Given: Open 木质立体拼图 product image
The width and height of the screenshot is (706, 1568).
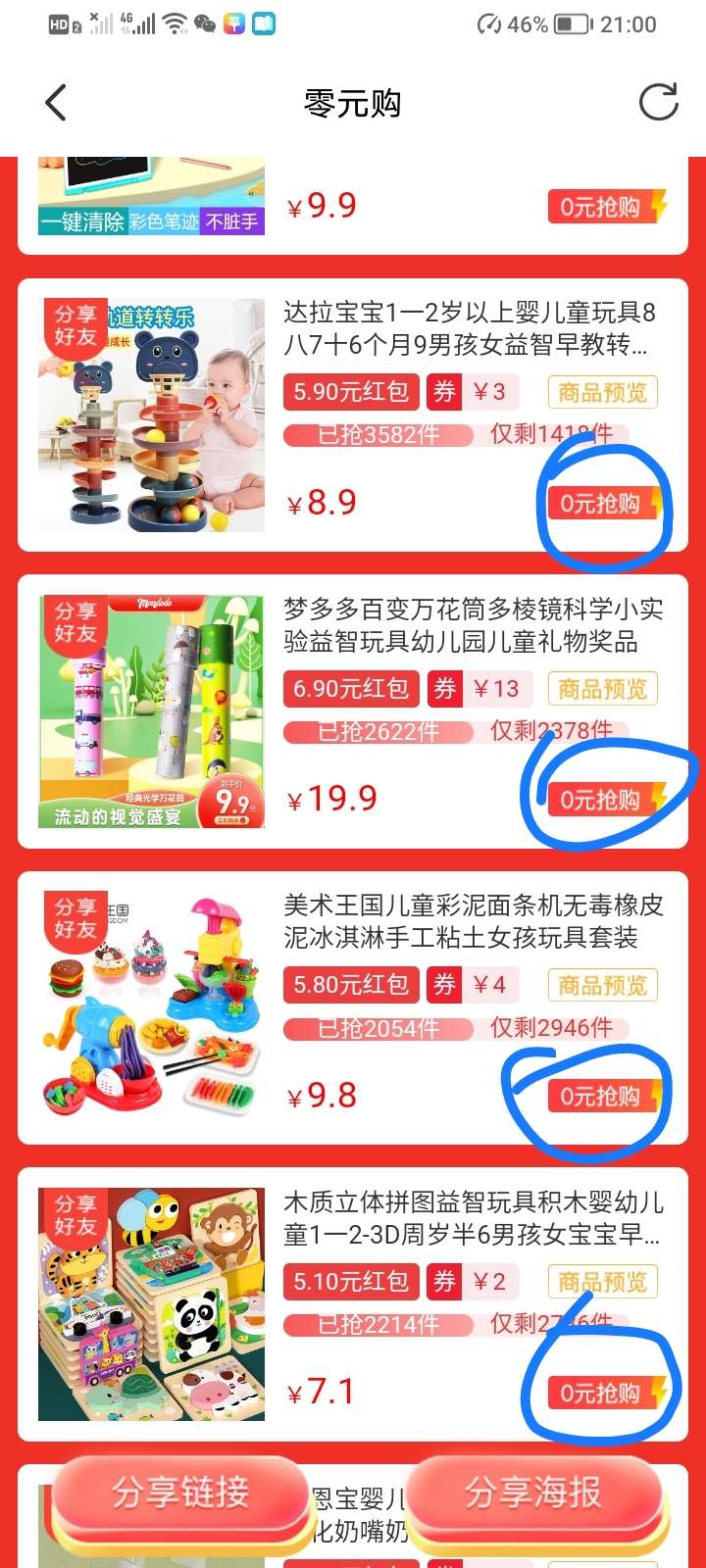Looking at the screenshot, I should pyautogui.click(x=152, y=1304).
